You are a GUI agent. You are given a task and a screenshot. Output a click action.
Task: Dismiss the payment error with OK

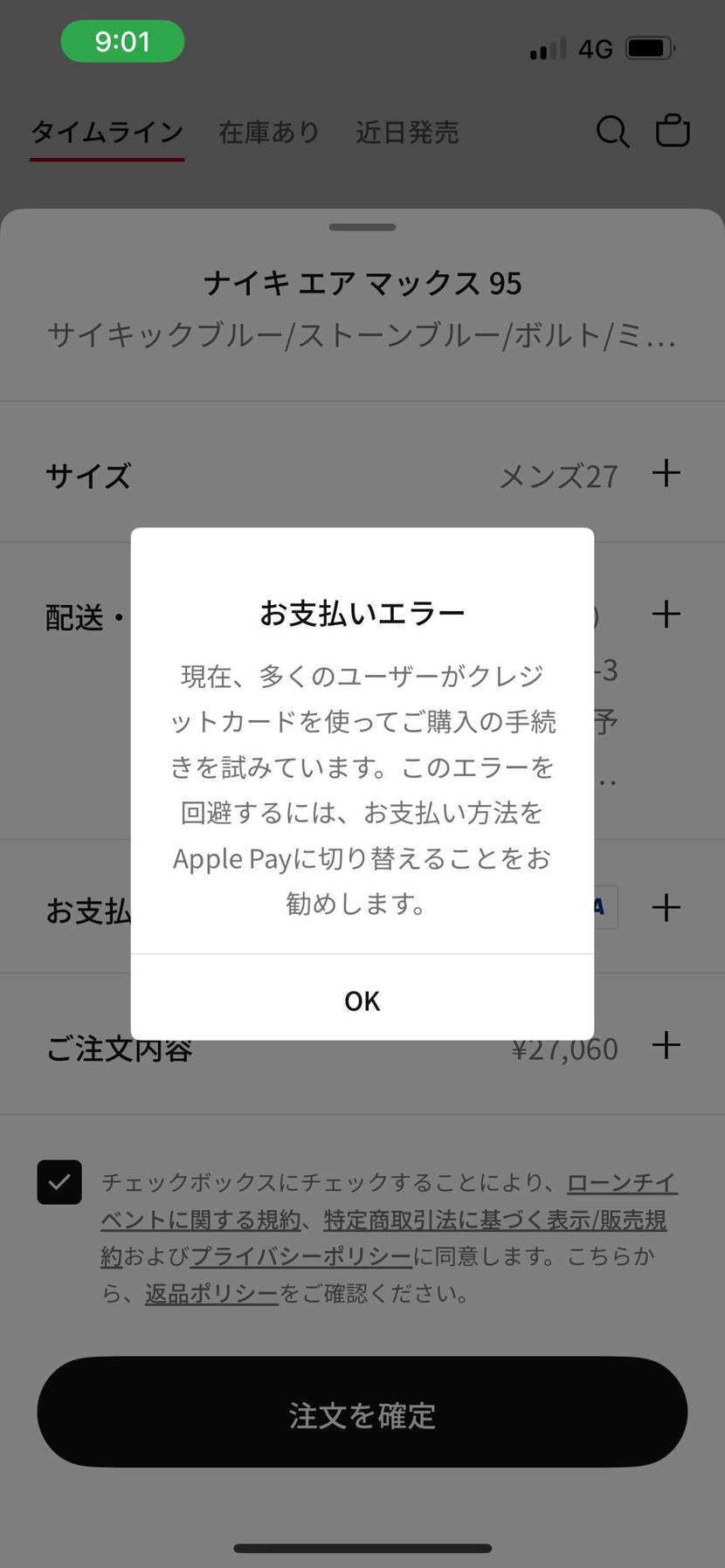coord(361,1001)
